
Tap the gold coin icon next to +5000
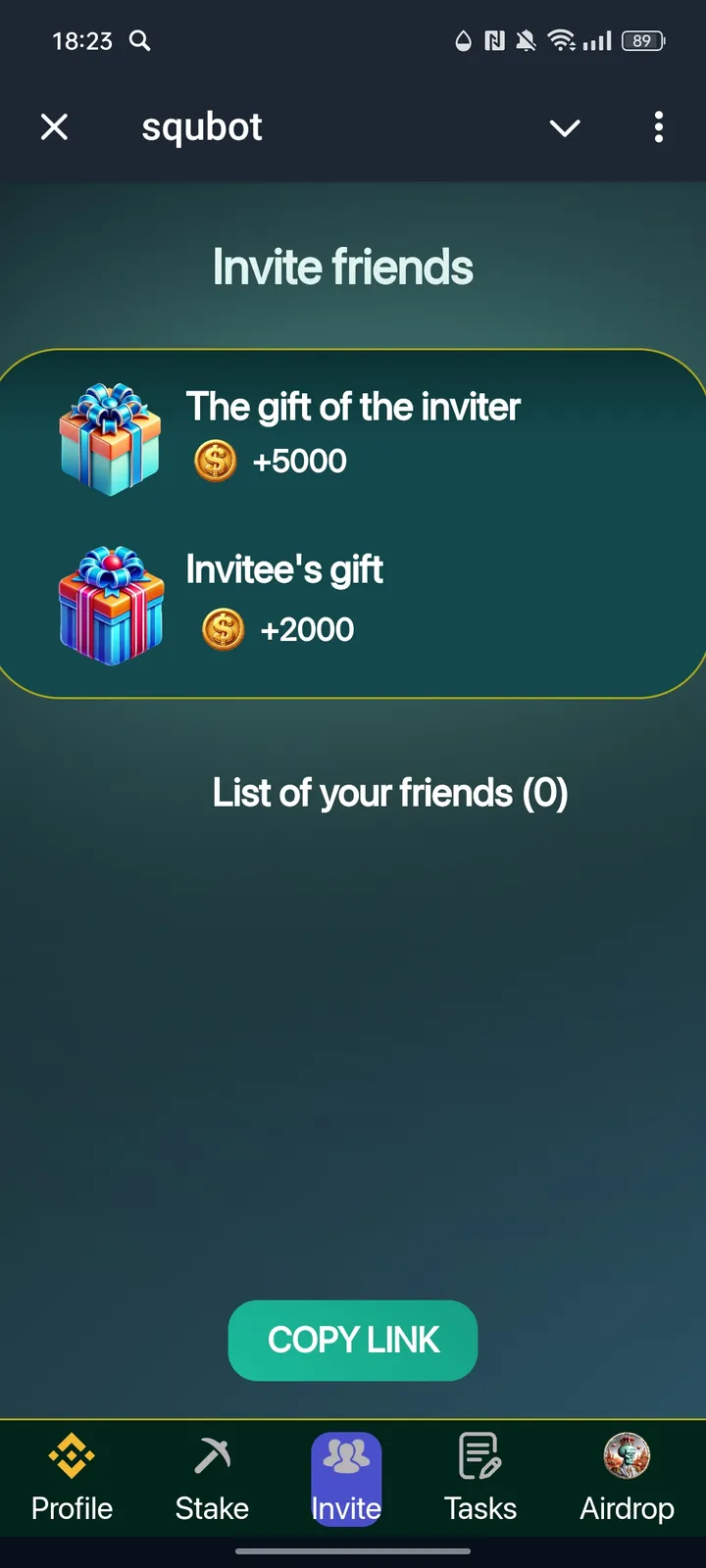coord(214,461)
